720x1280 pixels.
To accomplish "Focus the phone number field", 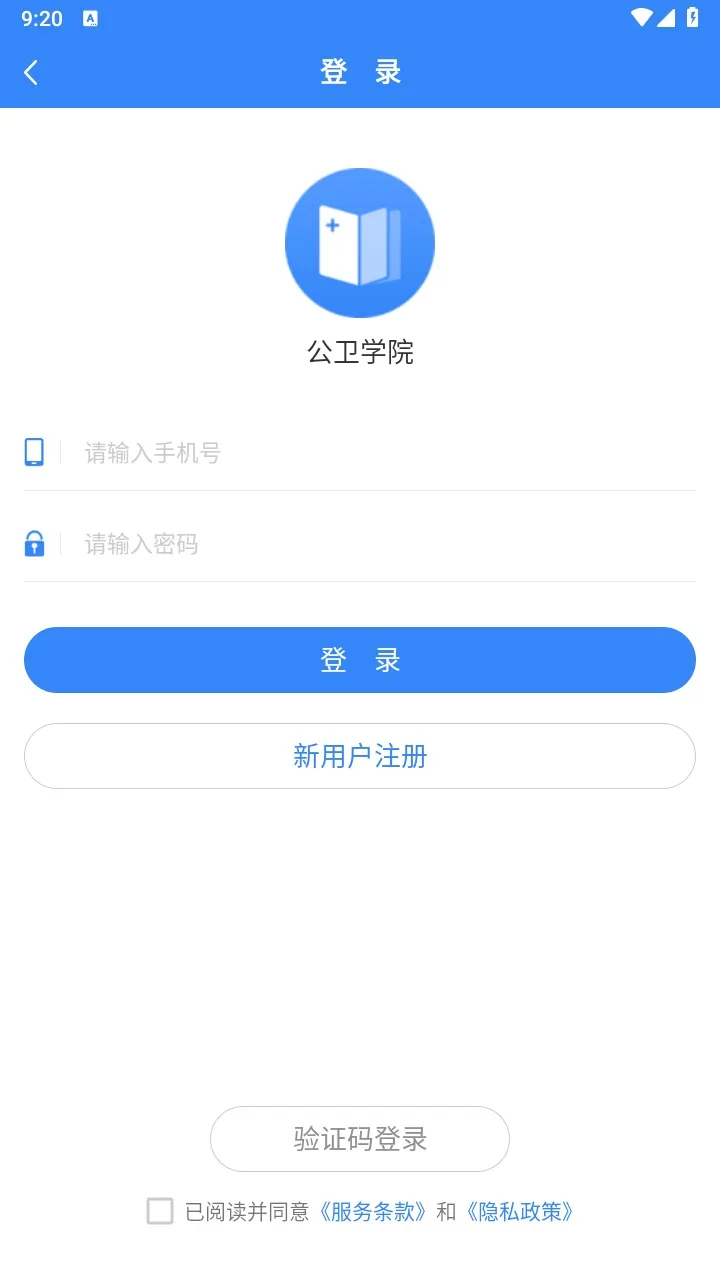I will tap(380, 453).
